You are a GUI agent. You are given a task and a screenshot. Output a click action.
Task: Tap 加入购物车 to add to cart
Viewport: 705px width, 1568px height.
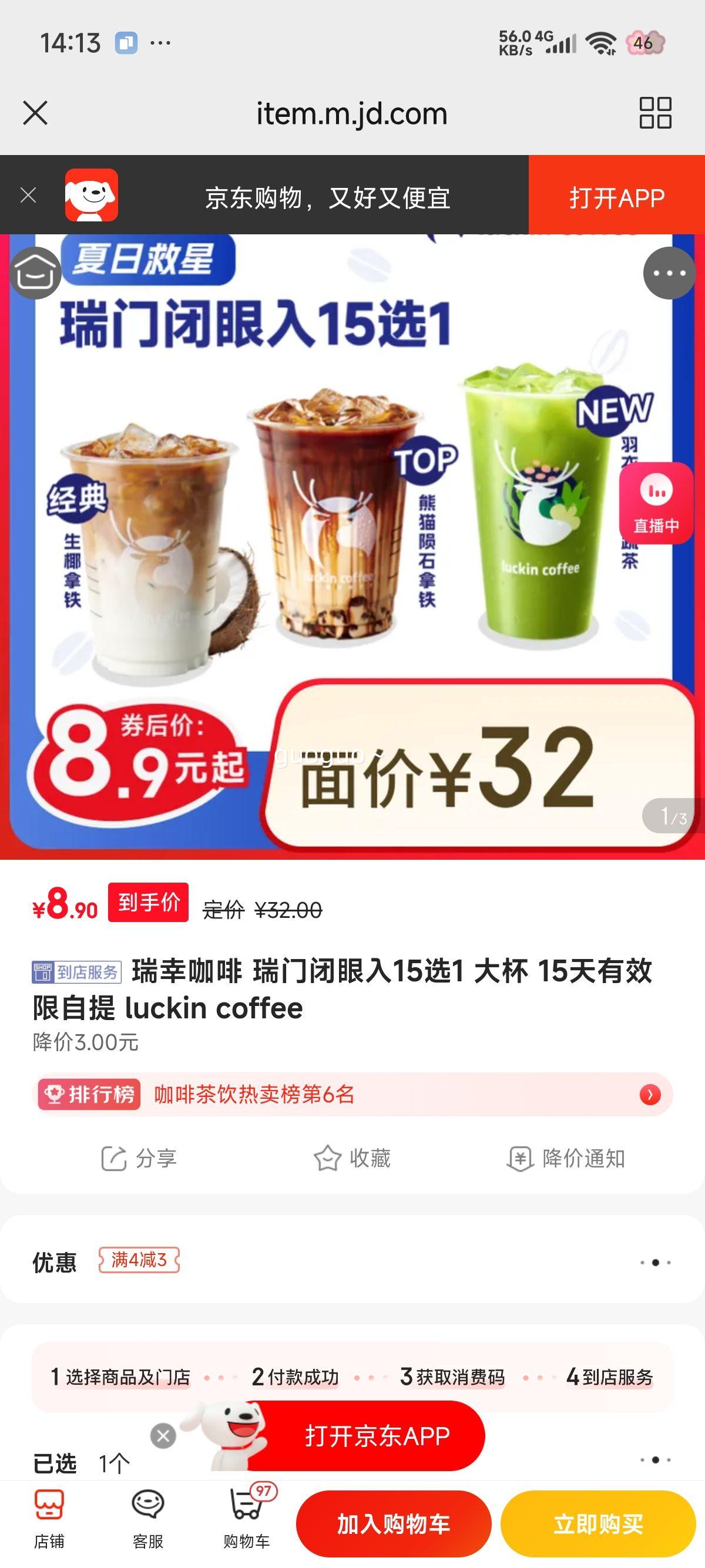[393, 1524]
